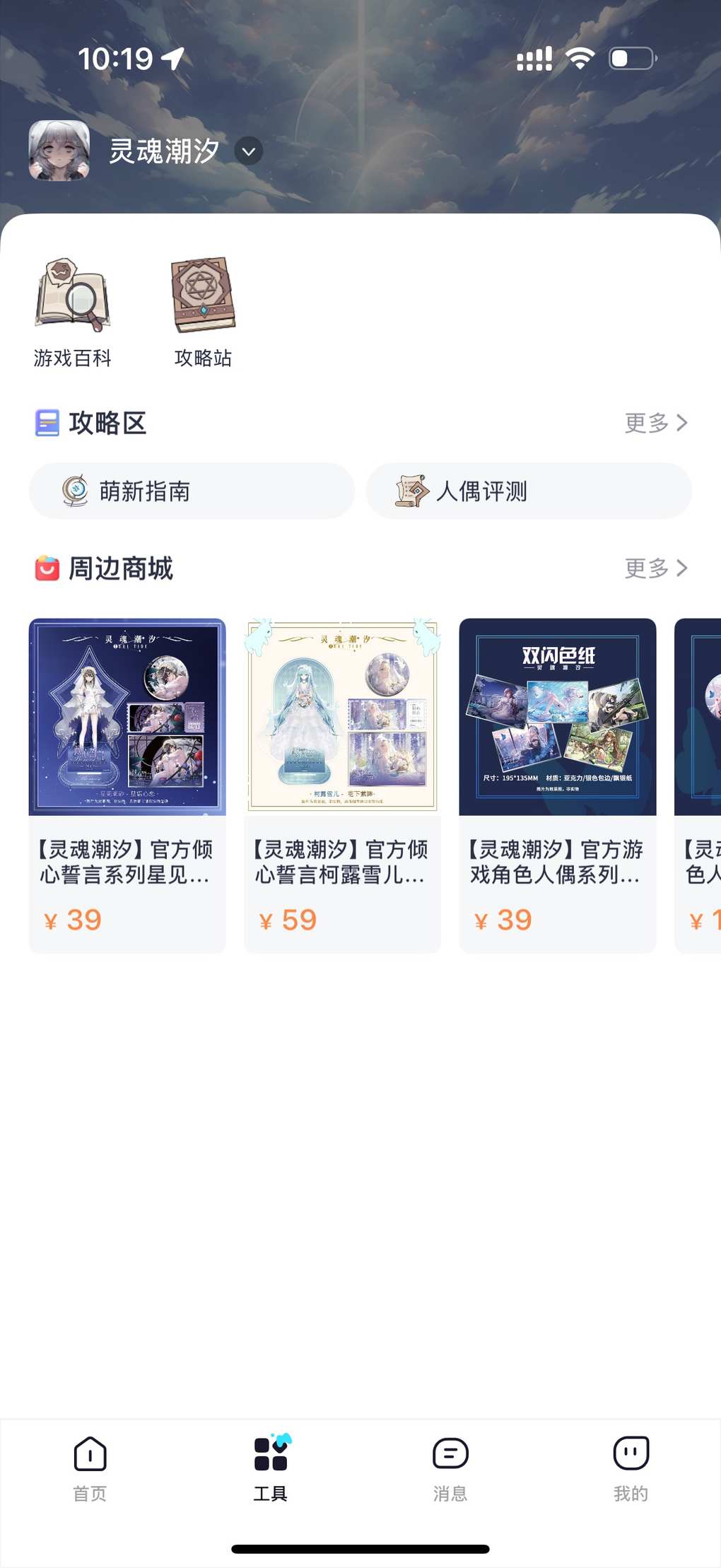View more in 周边商城 section

[655, 568]
